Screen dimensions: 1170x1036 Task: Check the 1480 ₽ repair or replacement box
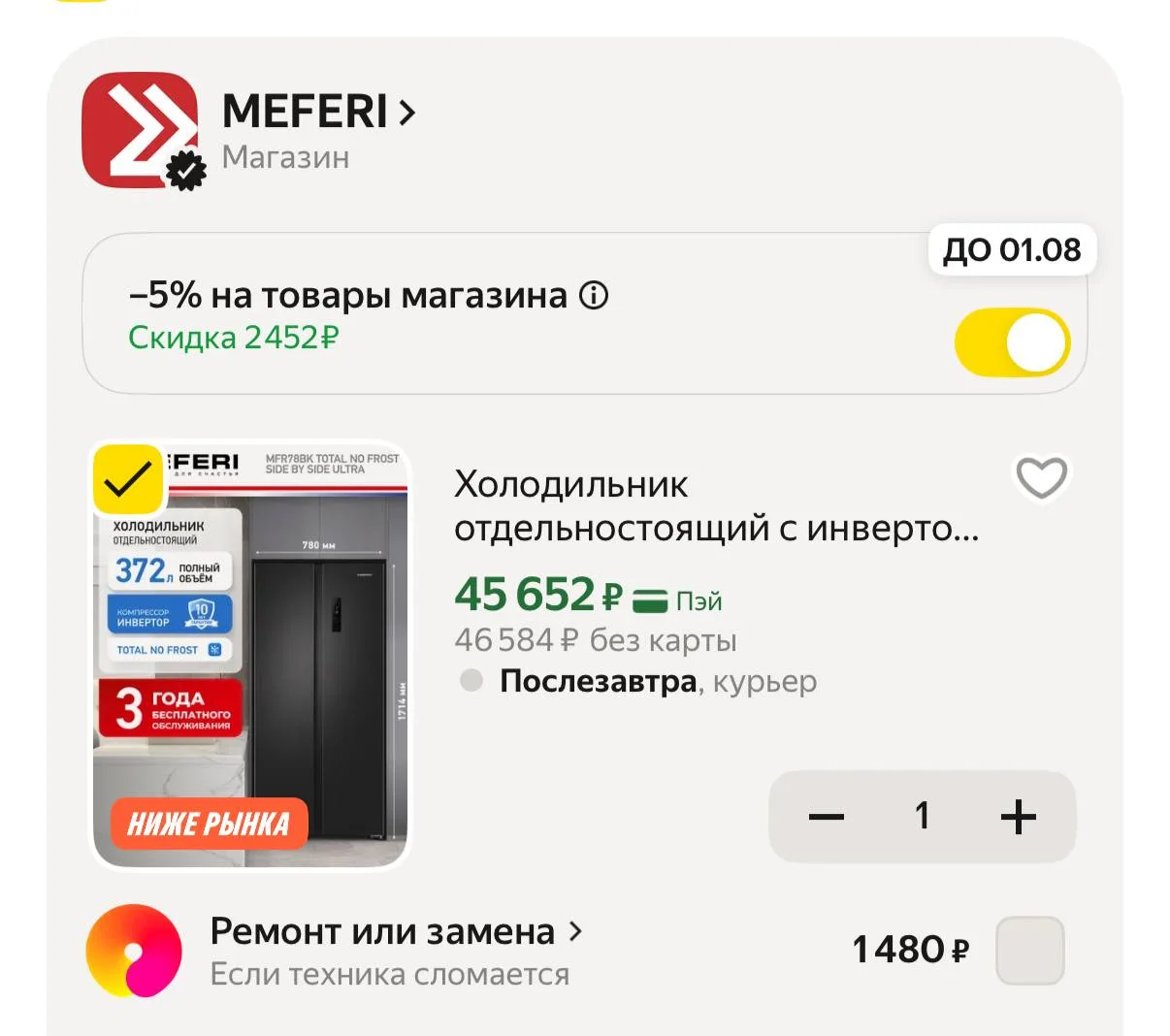click(x=1030, y=950)
